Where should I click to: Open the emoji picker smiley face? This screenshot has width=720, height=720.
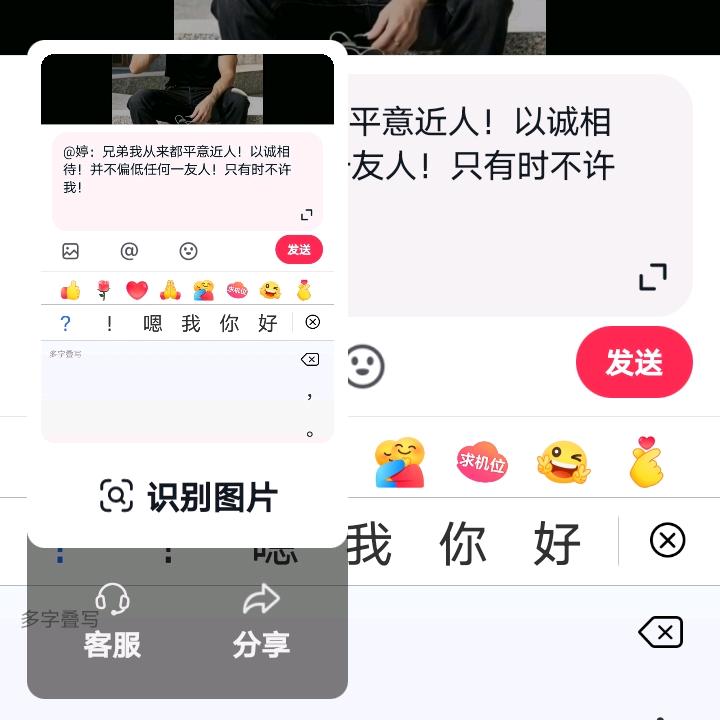click(x=365, y=366)
